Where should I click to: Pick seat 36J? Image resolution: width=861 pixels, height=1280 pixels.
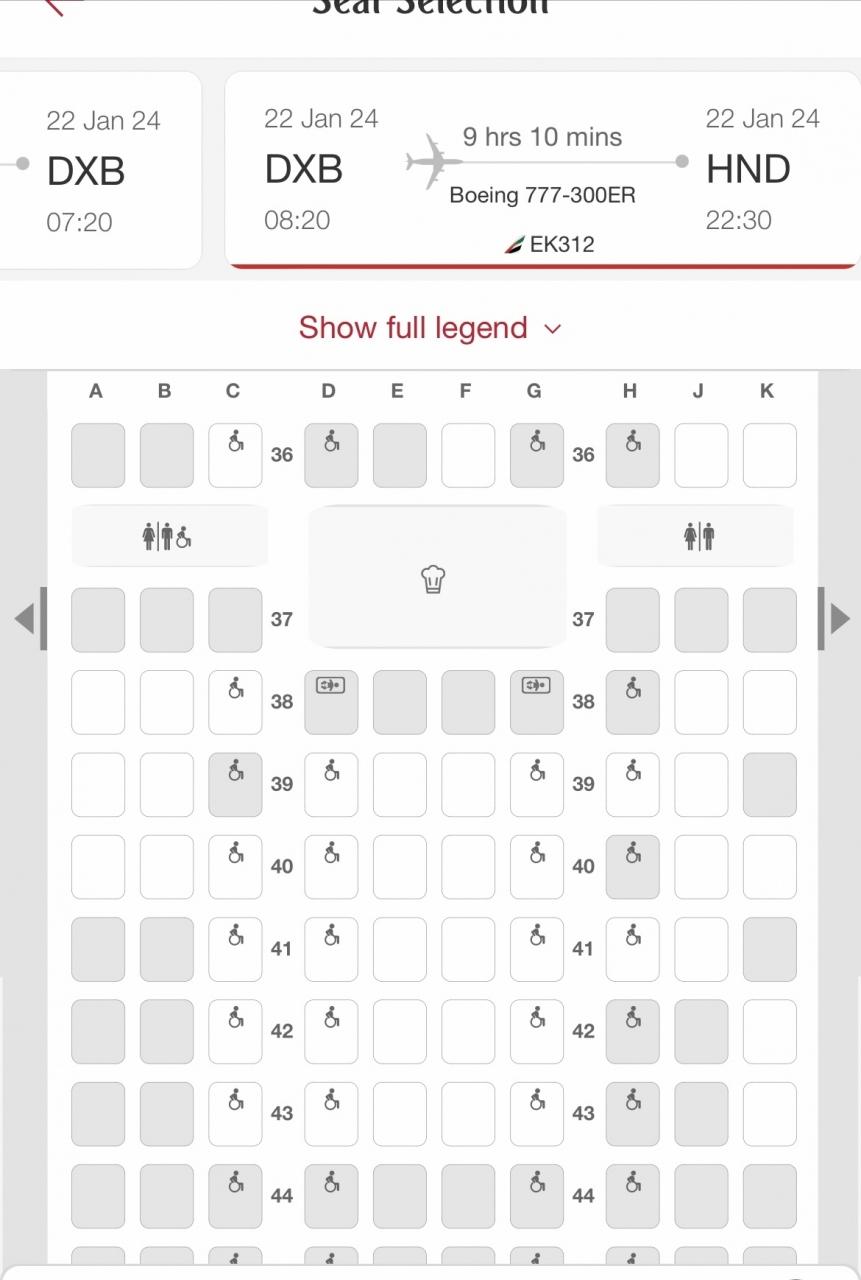pyautogui.click(x=701, y=455)
